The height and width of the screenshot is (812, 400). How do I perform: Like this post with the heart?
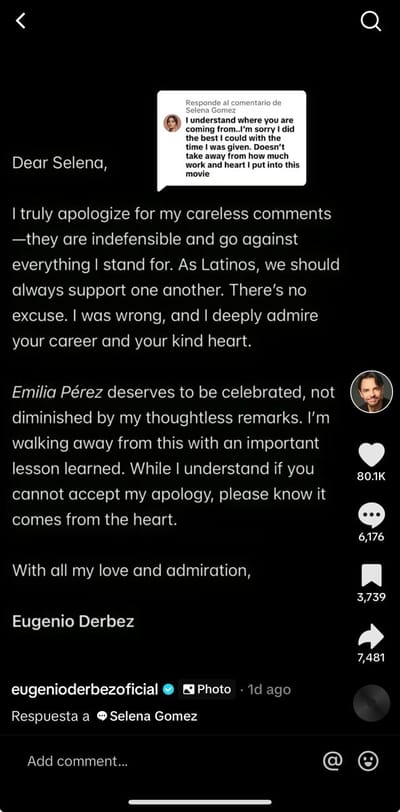point(372,455)
